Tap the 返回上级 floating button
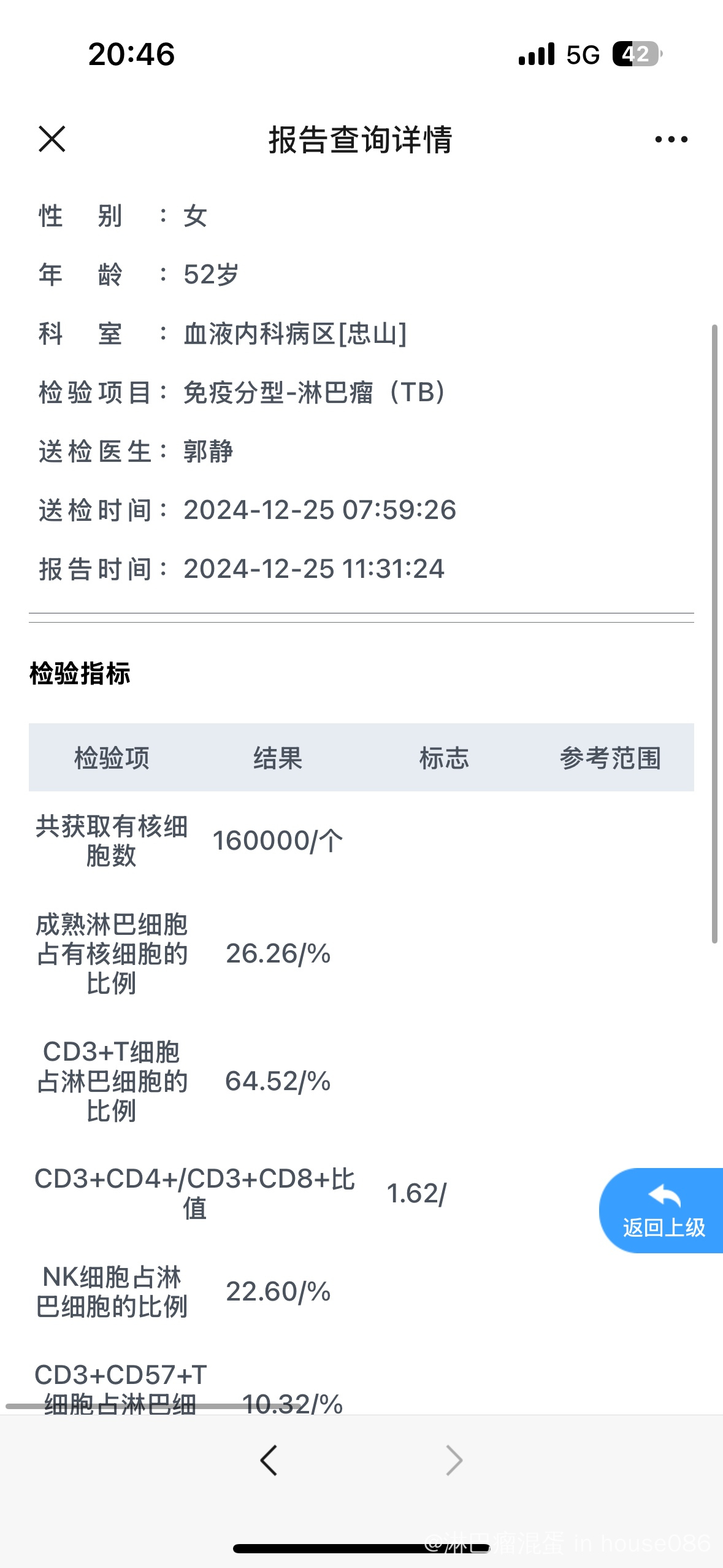 (662, 1211)
